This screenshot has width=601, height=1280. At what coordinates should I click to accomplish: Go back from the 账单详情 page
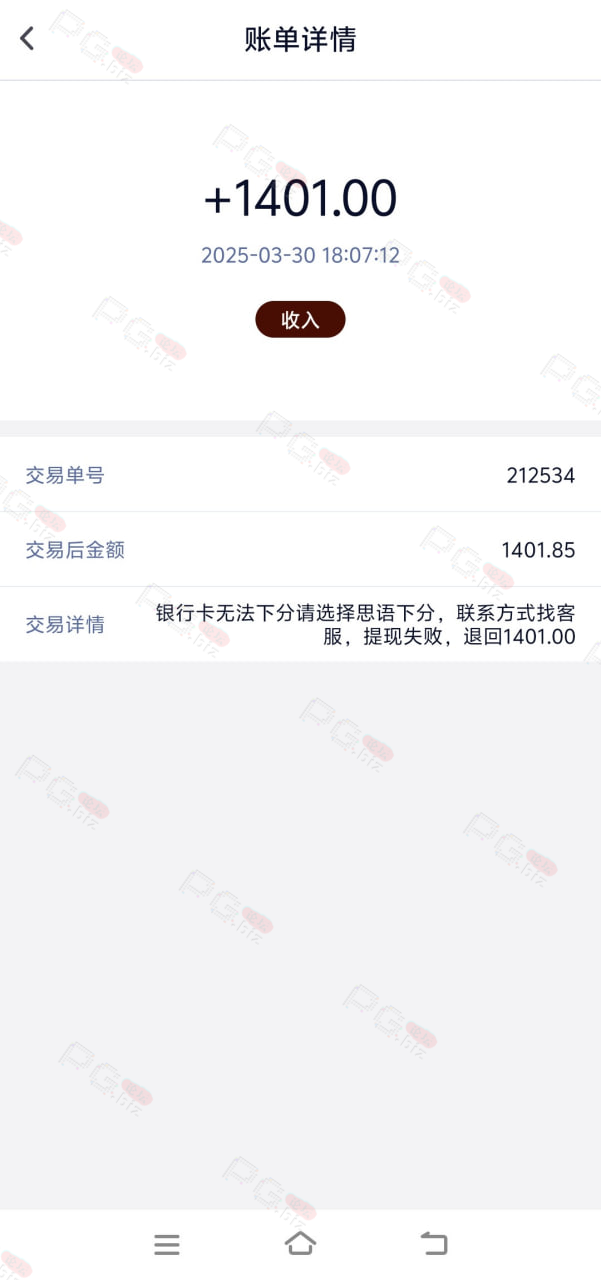click(27, 39)
